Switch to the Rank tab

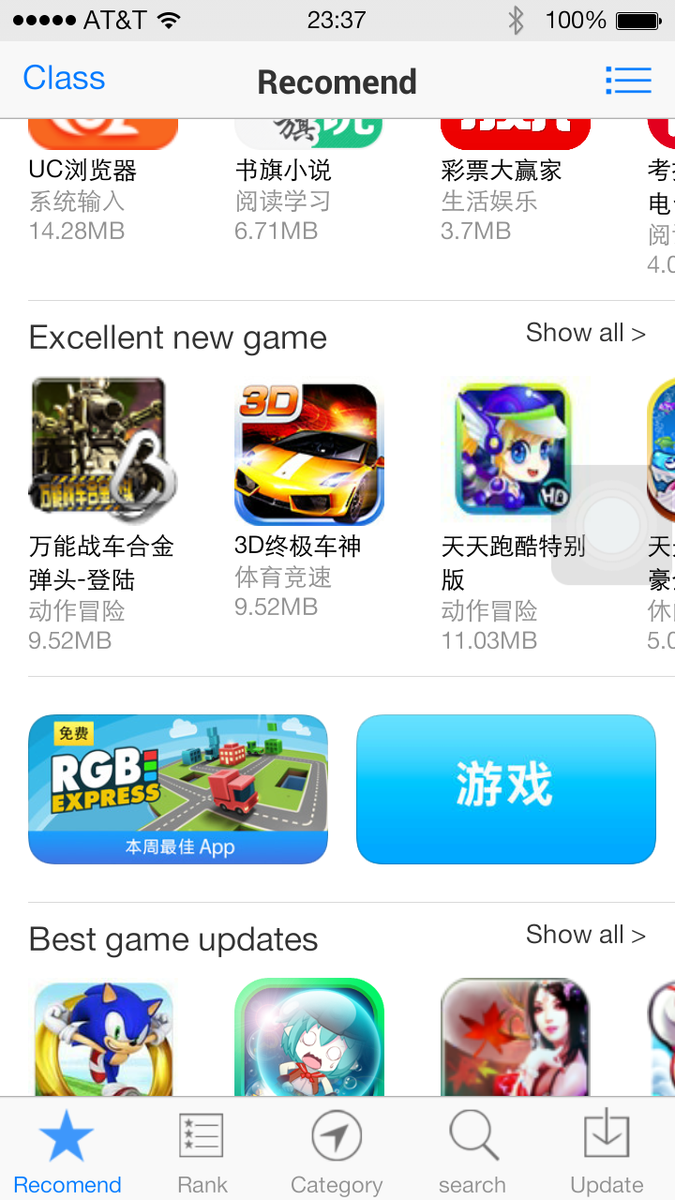202,1153
